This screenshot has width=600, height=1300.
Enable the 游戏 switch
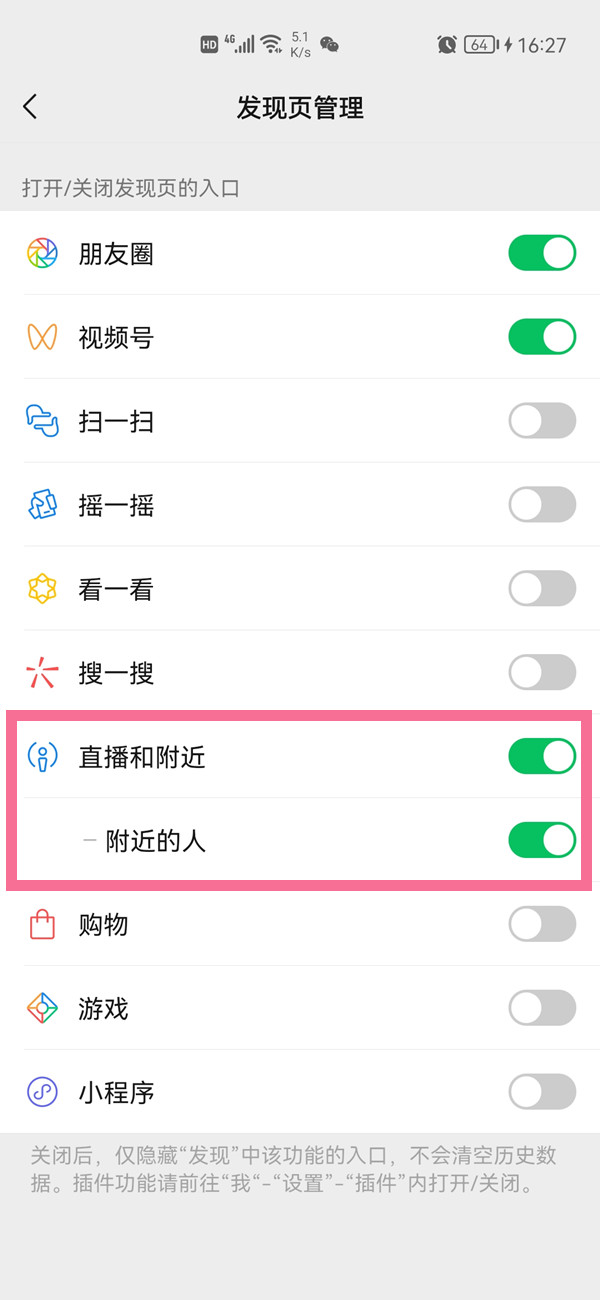coord(542,1008)
